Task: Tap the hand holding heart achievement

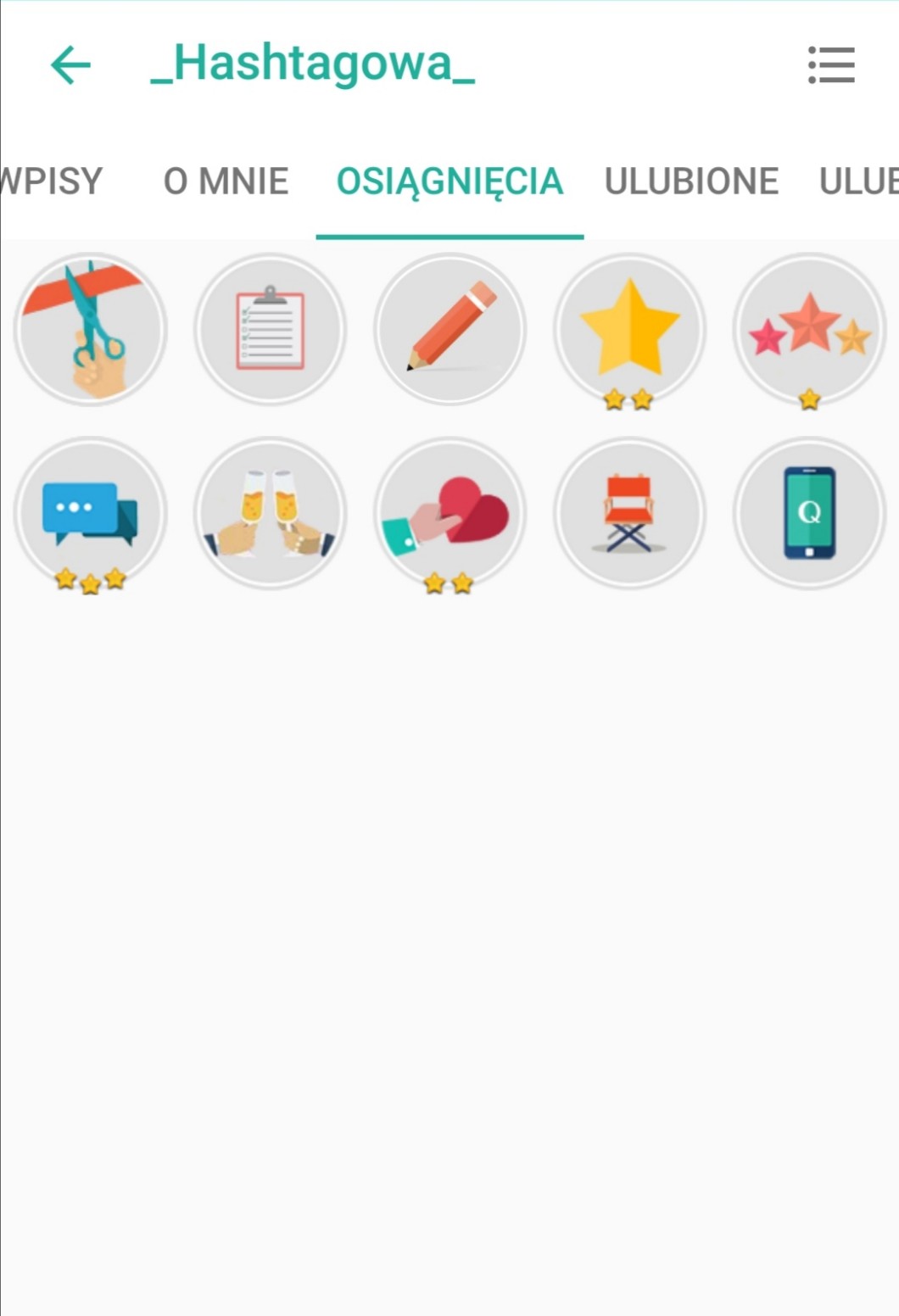Action: click(450, 512)
